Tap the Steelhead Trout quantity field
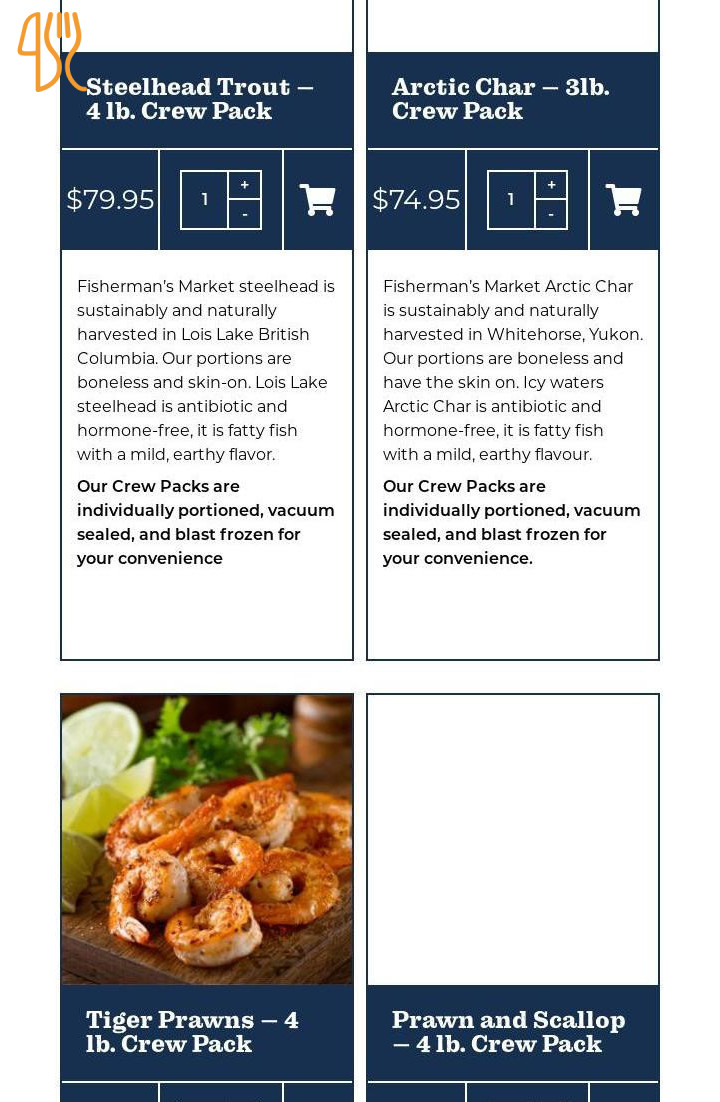720x1102 pixels. [205, 200]
